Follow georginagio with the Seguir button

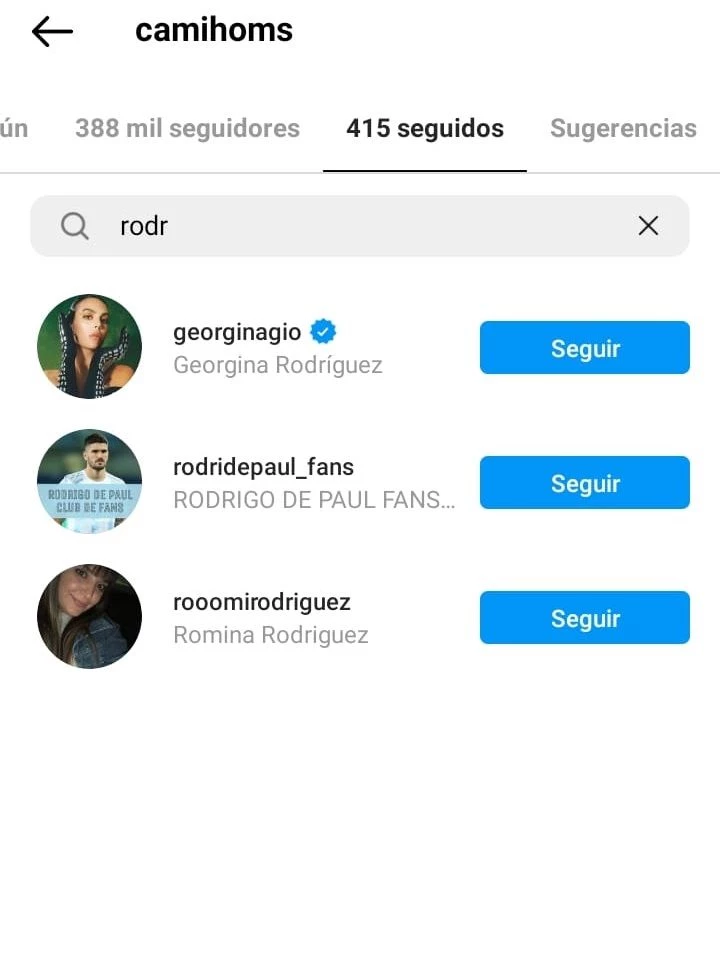[585, 348]
